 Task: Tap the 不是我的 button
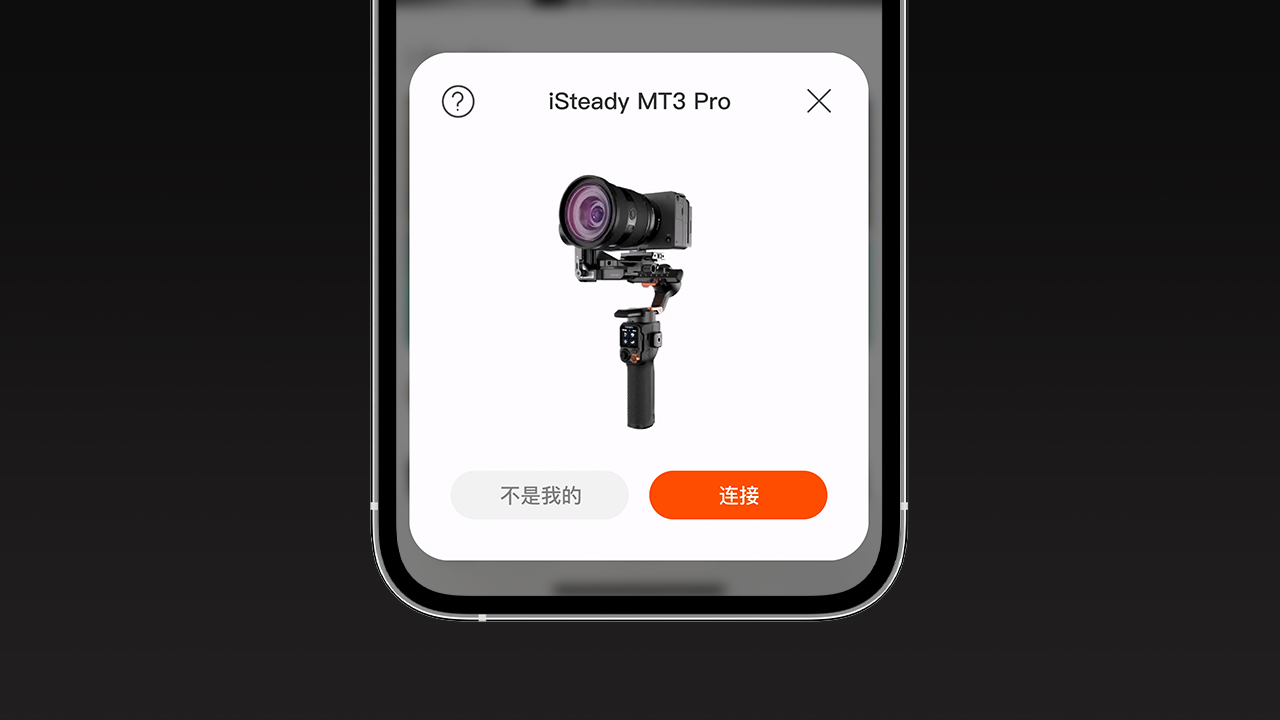tap(539, 495)
